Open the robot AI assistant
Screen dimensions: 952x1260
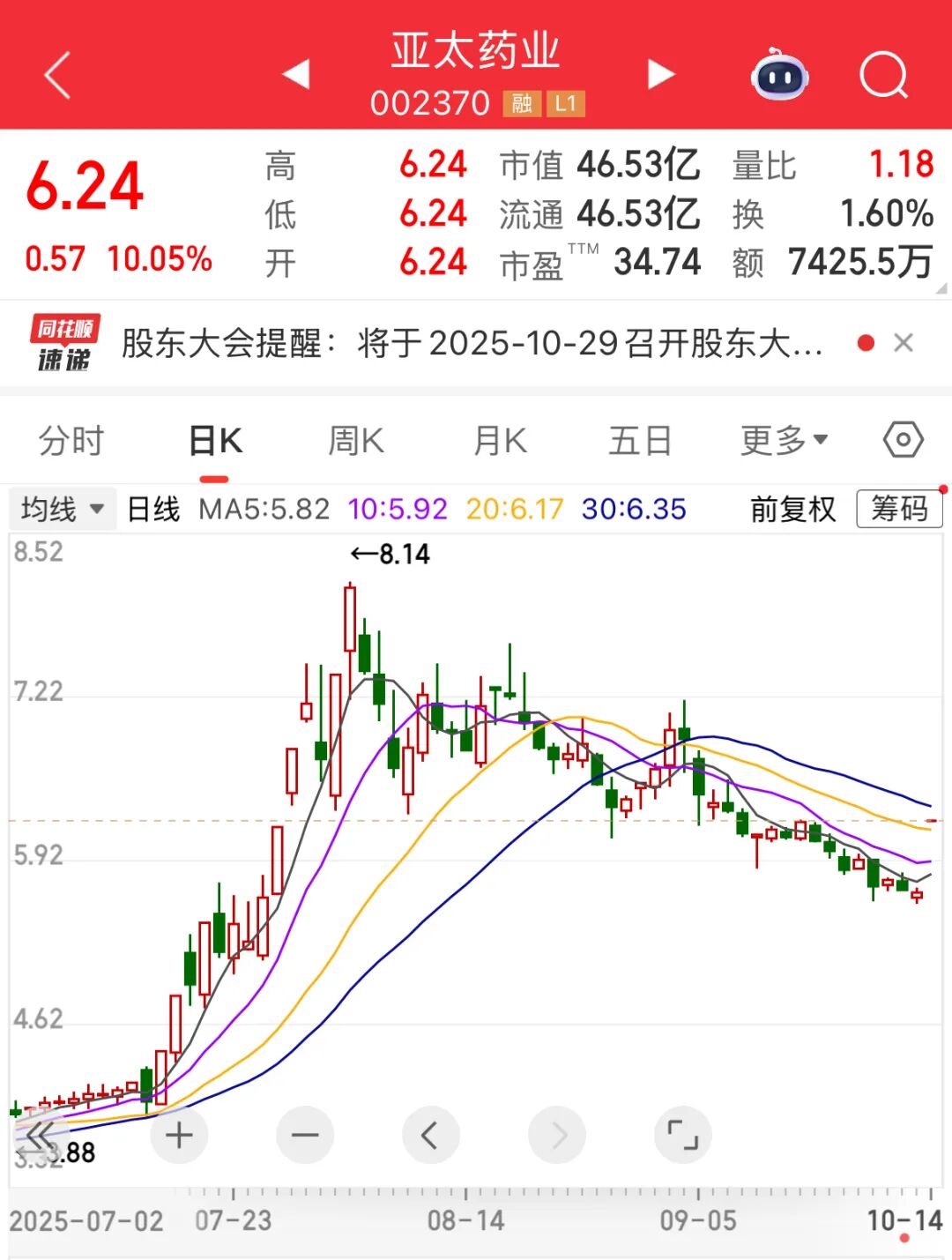pyautogui.click(x=779, y=76)
